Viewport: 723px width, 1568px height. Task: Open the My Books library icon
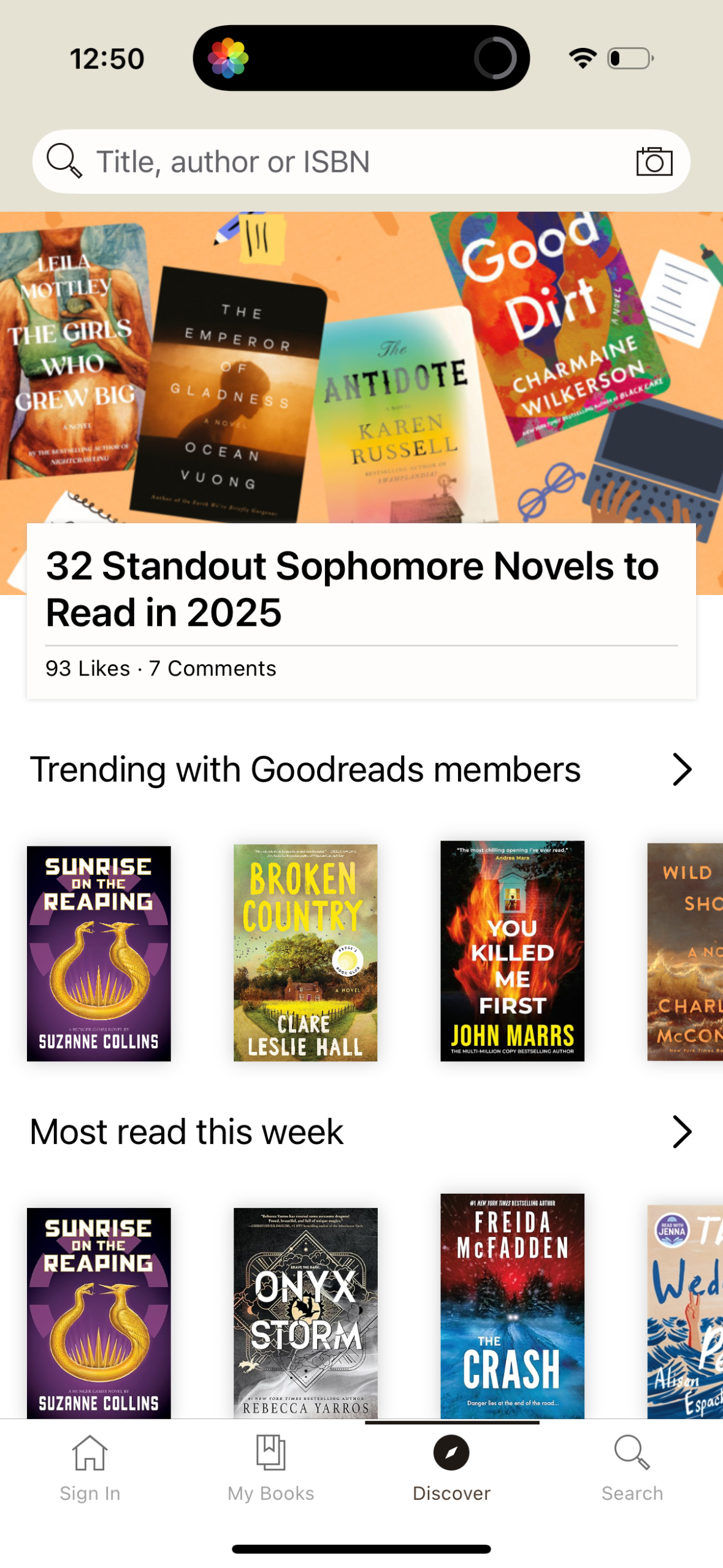tap(270, 1452)
